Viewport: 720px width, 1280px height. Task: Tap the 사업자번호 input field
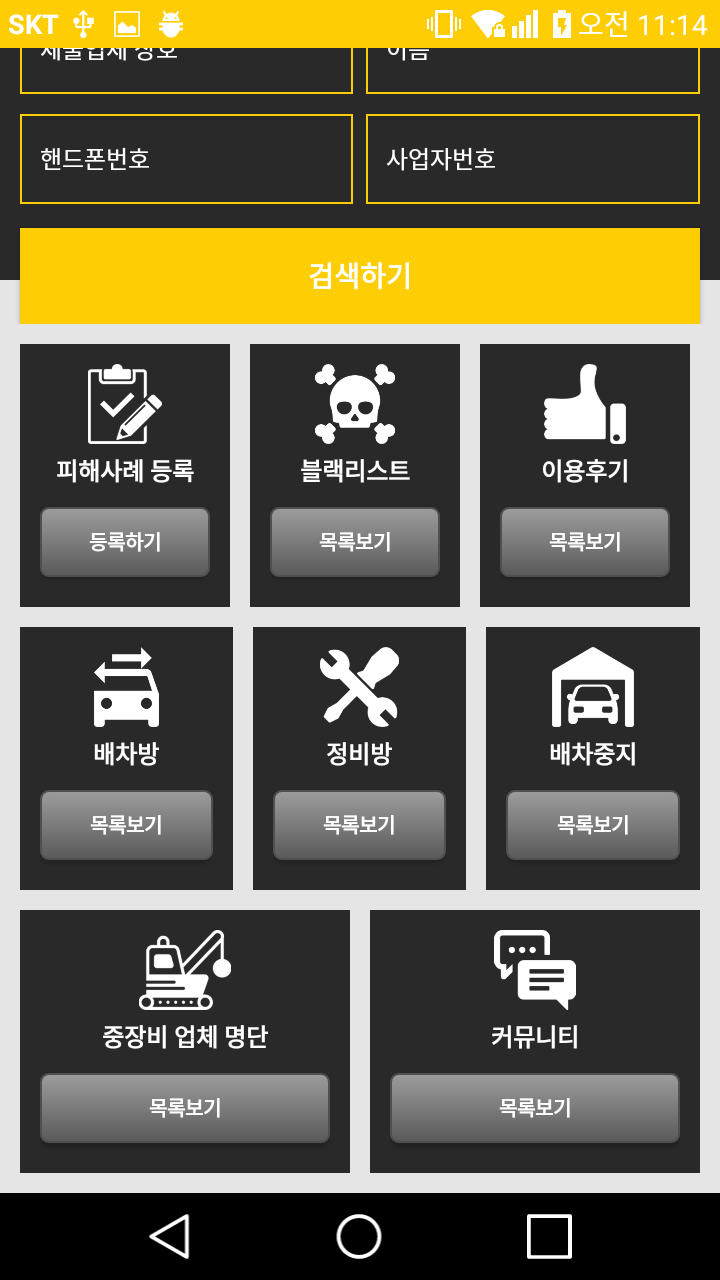(x=533, y=160)
